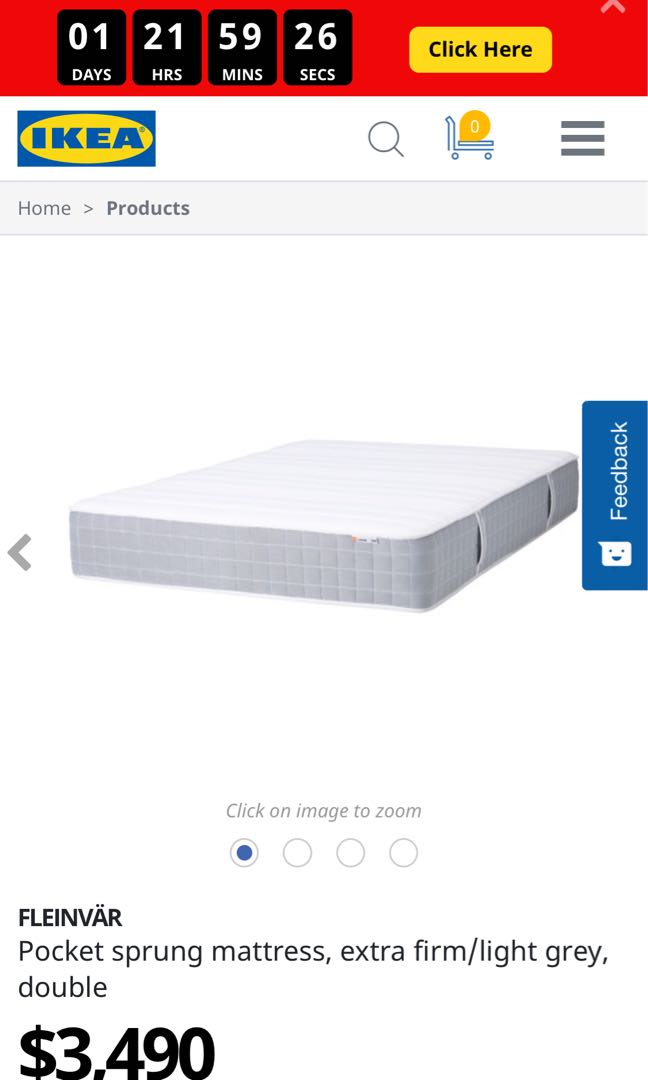This screenshot has width=648, height=1080.
Task: Select the second image indicator dot
Action: [297, 853]
